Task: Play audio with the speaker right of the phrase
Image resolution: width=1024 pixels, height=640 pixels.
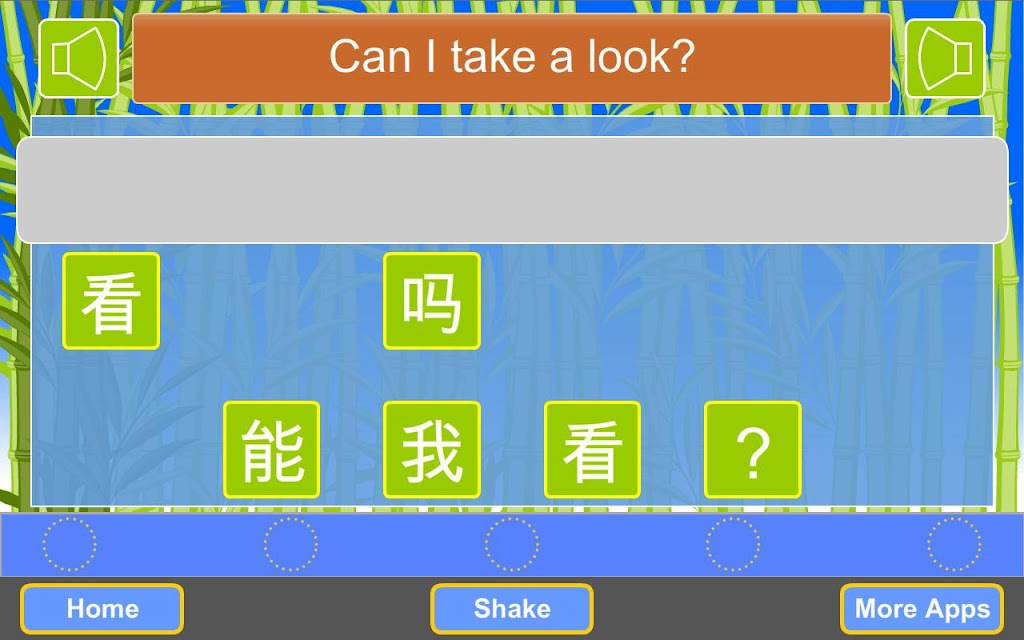Action: (x=945, y=58)
